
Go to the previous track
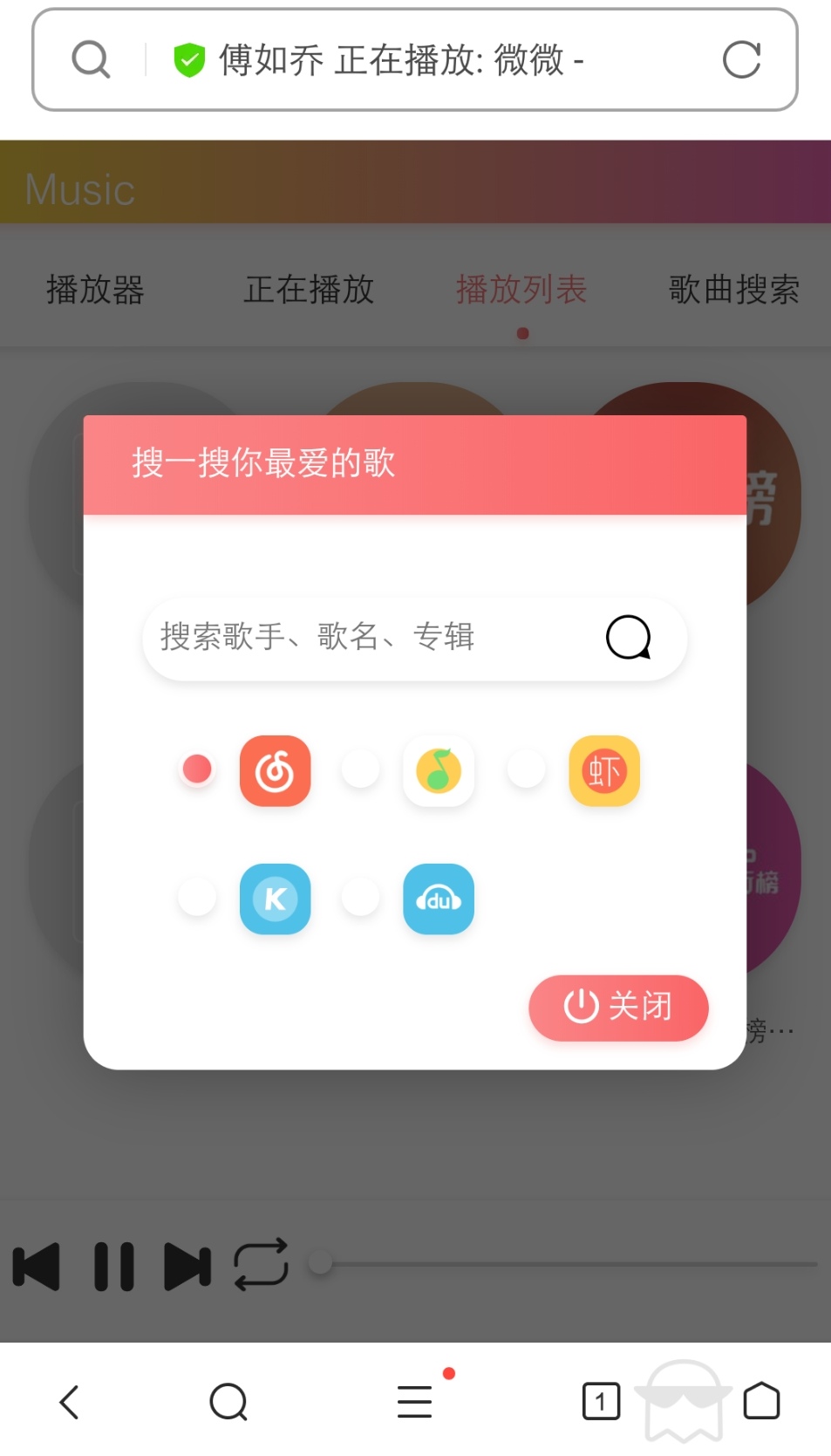(x=37, y=1266)
